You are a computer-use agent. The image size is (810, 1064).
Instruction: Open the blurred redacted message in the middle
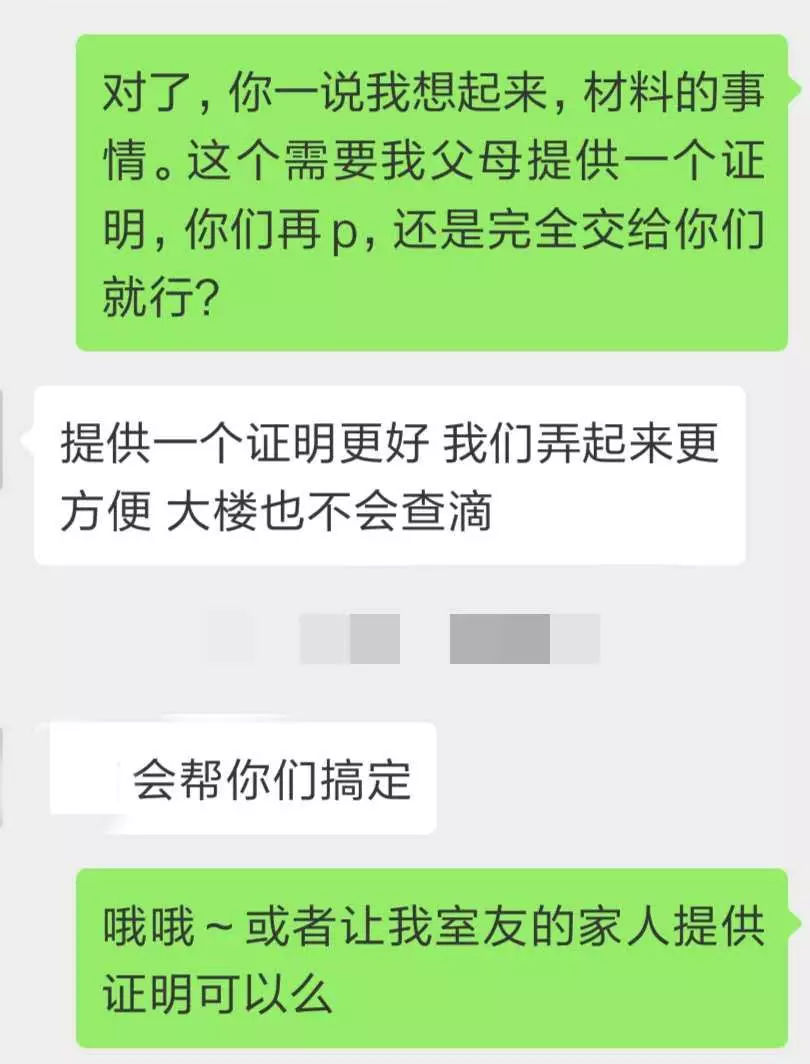pos(400,640)
